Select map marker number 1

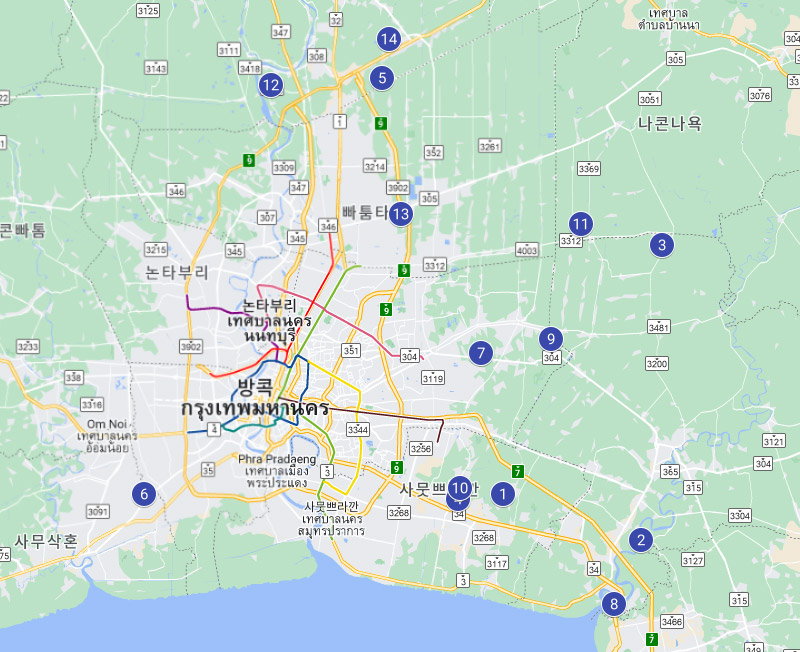tap(503, 493)
